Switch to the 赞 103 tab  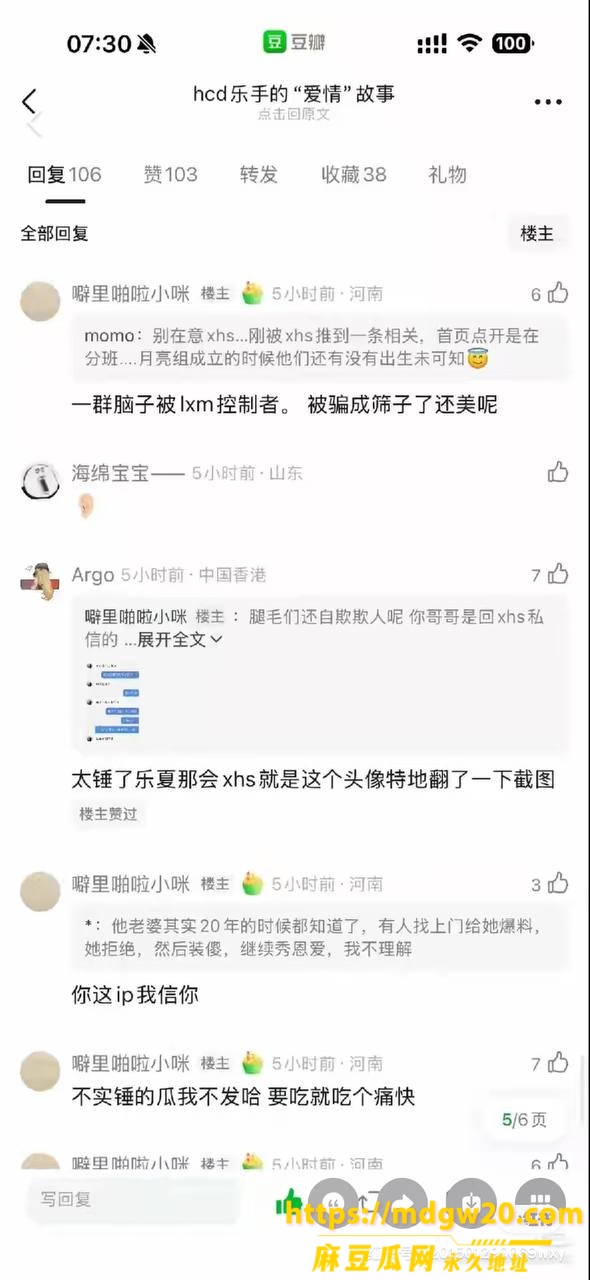(170, 175)
